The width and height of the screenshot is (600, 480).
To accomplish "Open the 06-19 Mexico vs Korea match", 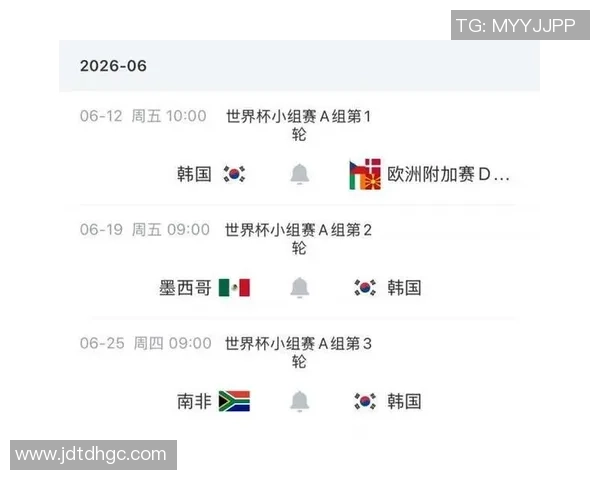I will pos(298,238).
